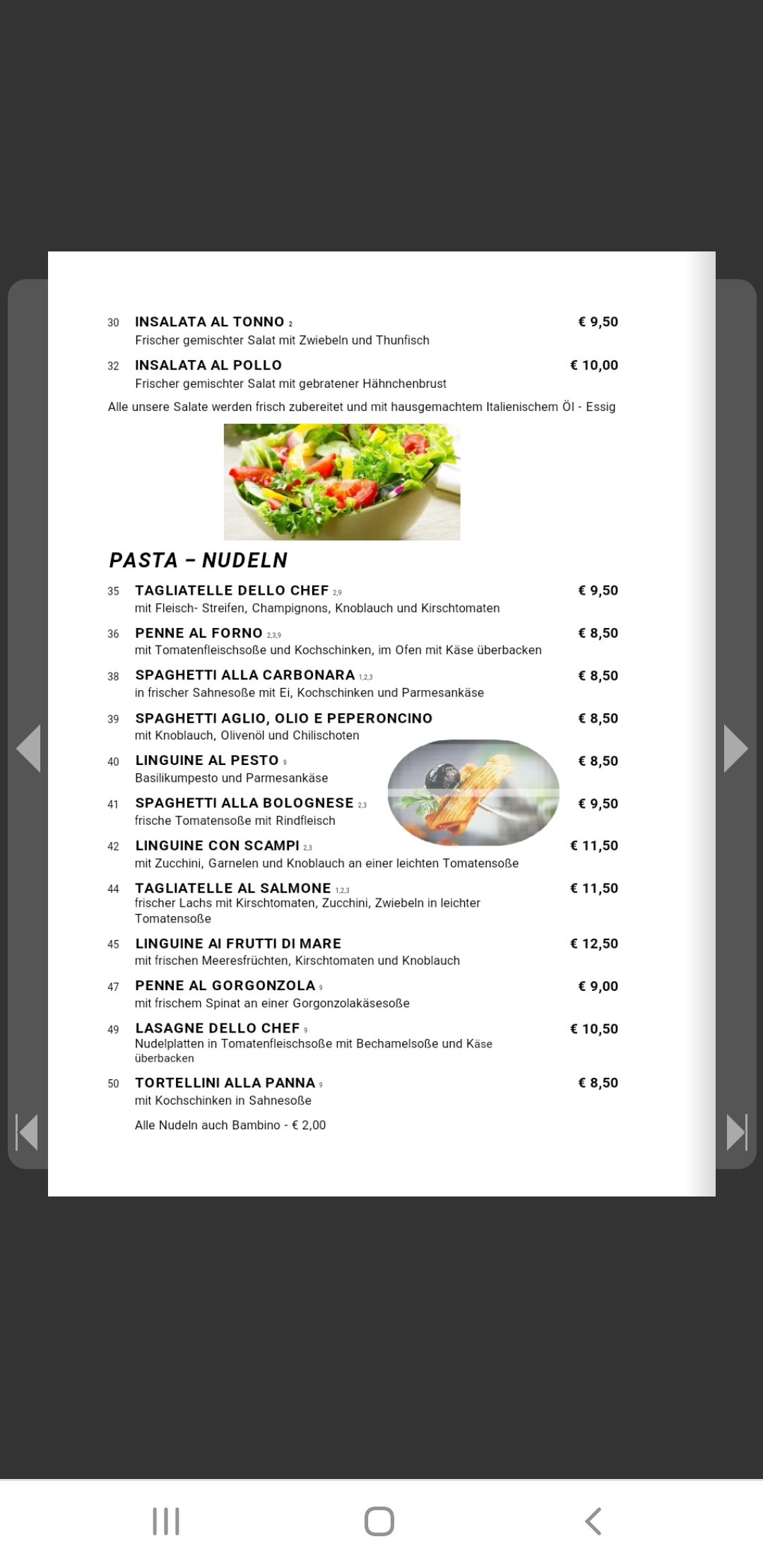Tap the salad bowl photo
The height and width of the screenshot is (1568, 763).
coord(342,481)
